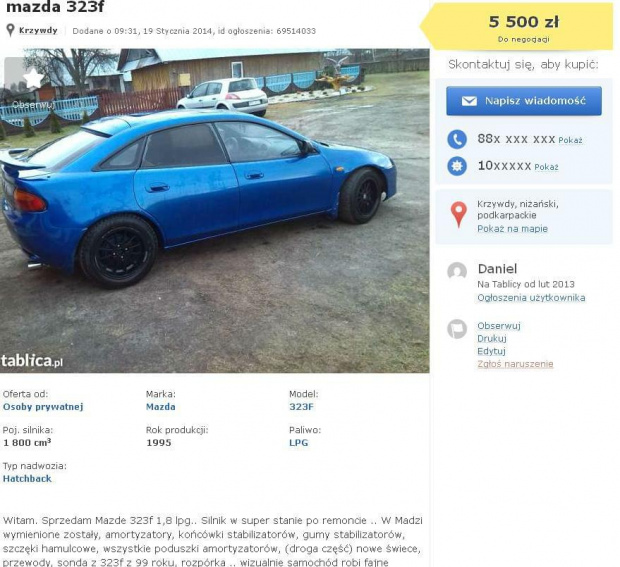Open the Edytuj link
Image resolution: width=620 pixels, height=567 pixels.
[491, 352]
